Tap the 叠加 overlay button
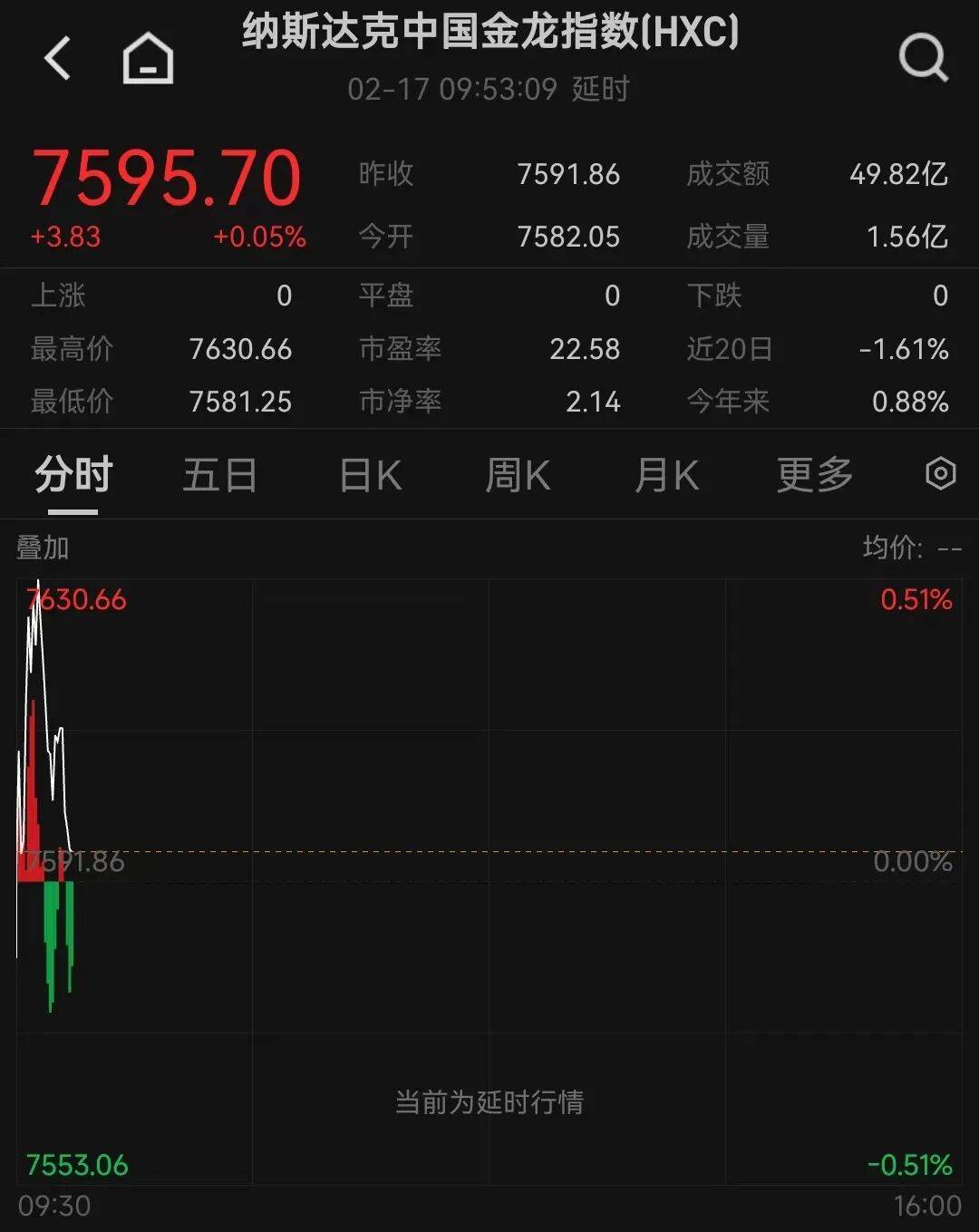The image size is (979, 1232). click(43, 548)
